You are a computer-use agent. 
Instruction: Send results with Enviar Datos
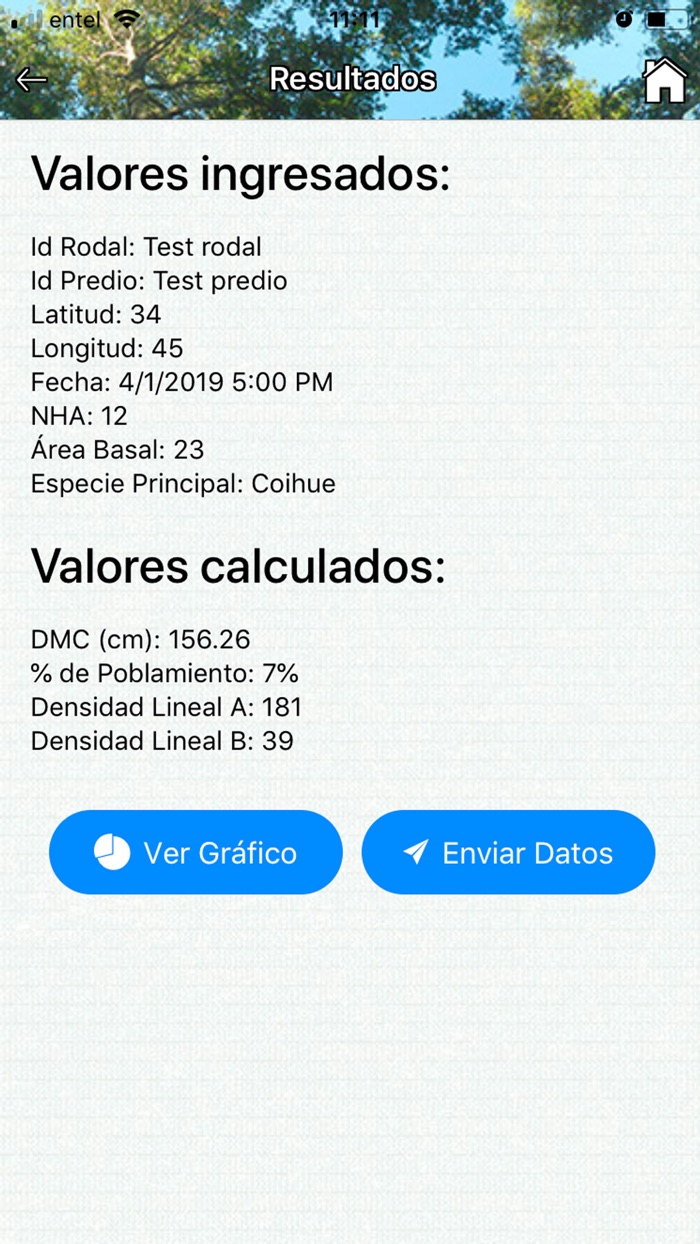508,852
